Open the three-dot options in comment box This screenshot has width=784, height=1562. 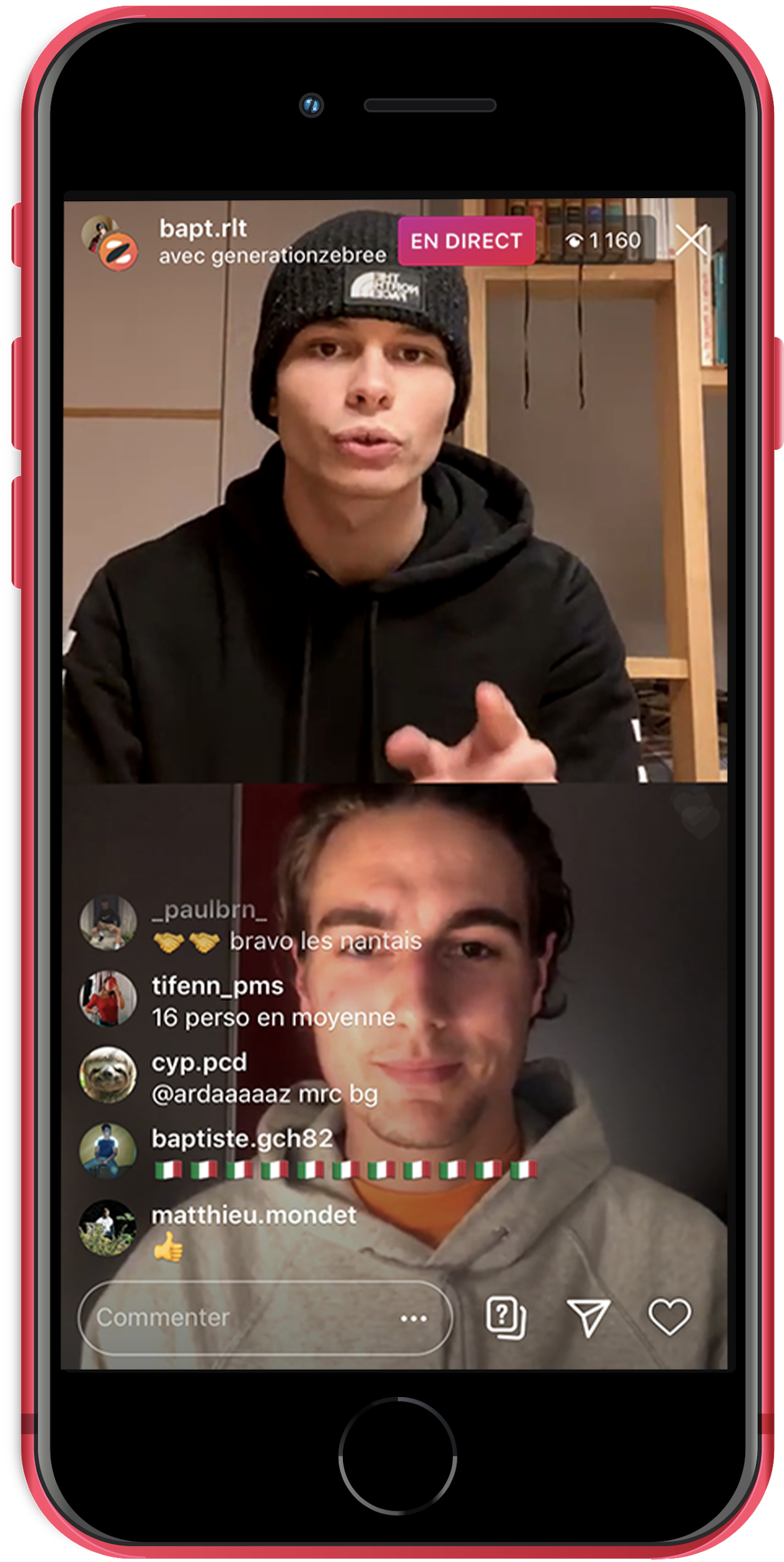click(414, 1318)
